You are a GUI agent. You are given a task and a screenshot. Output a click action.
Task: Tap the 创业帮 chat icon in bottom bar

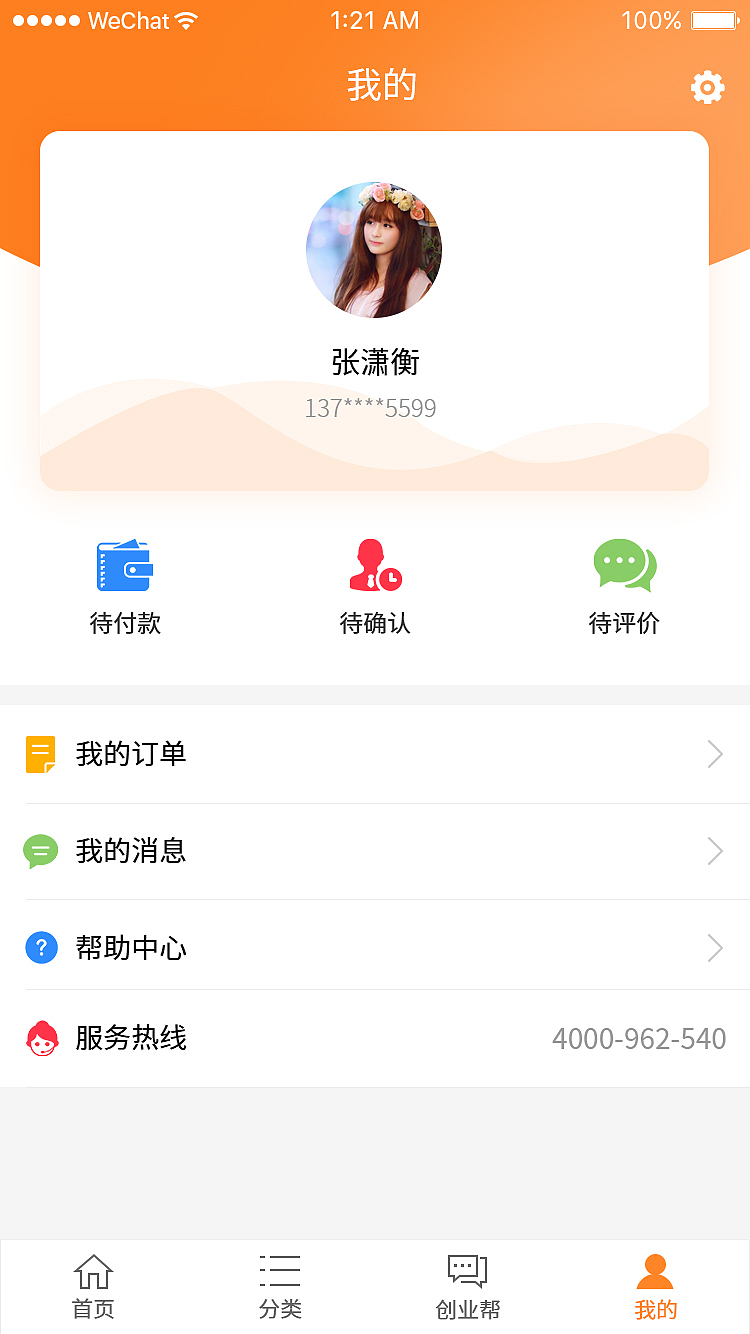[x=468, y=1271]
